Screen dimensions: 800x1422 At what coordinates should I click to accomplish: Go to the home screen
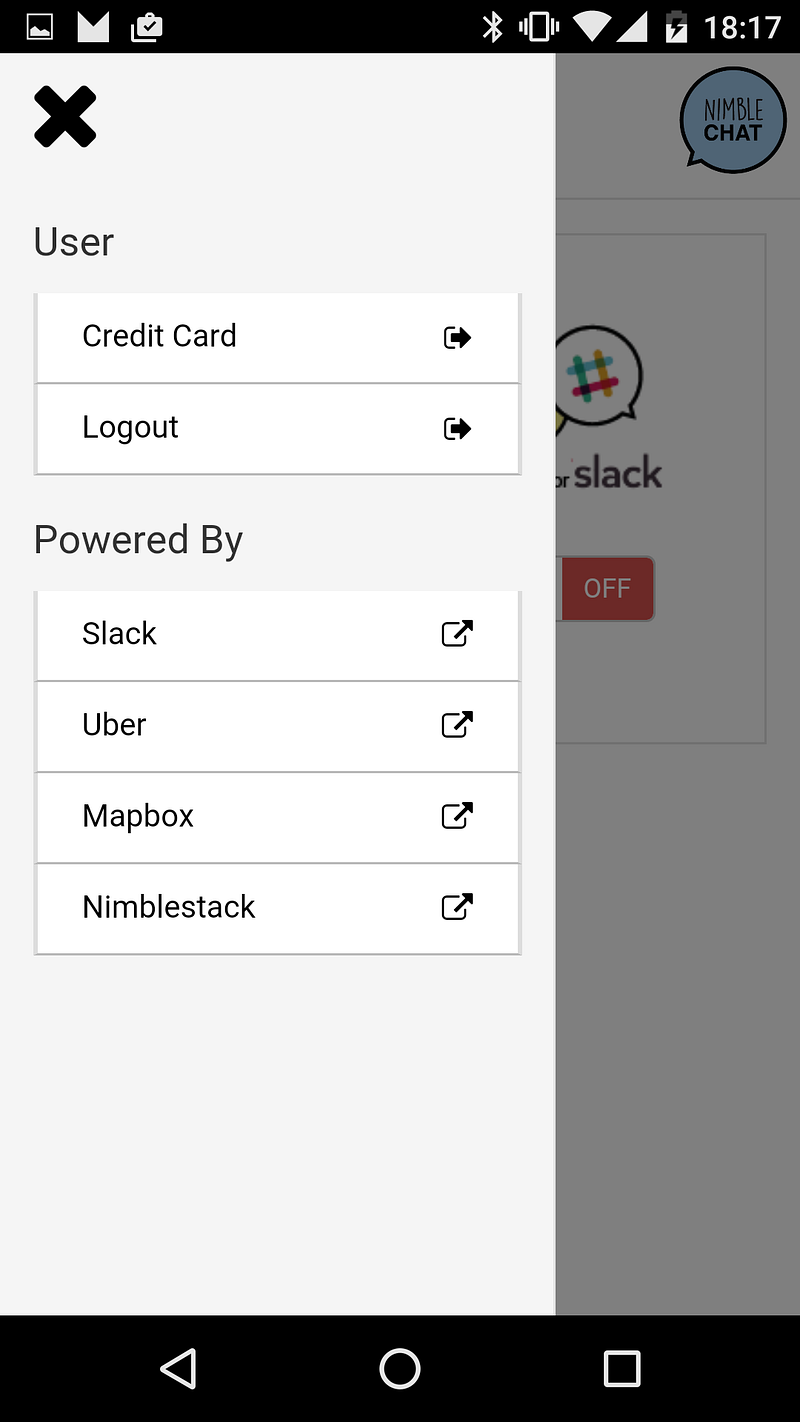[400, 1368]
